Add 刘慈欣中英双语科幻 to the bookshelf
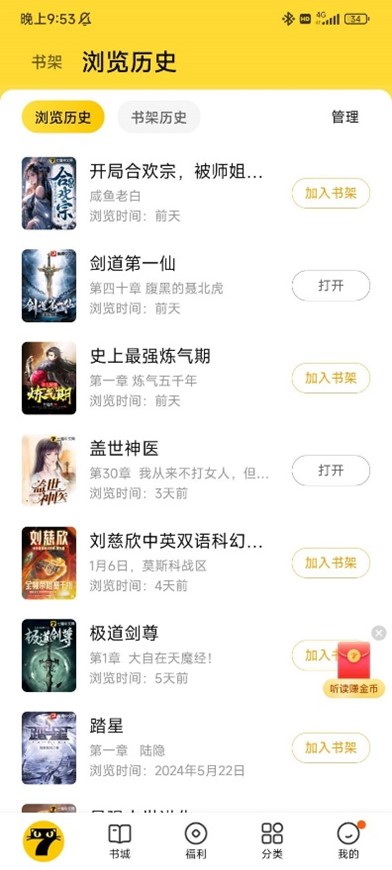Screen dimensions: 392x870 click(331, 563)
